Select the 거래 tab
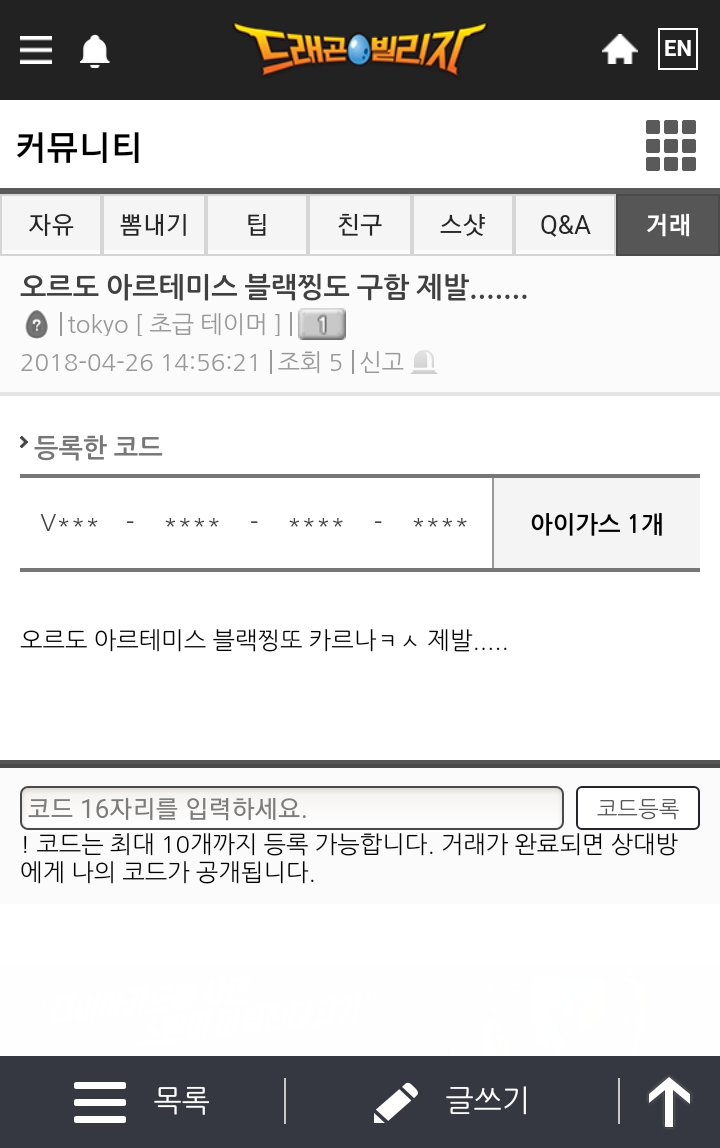 (x=667, y=225)
